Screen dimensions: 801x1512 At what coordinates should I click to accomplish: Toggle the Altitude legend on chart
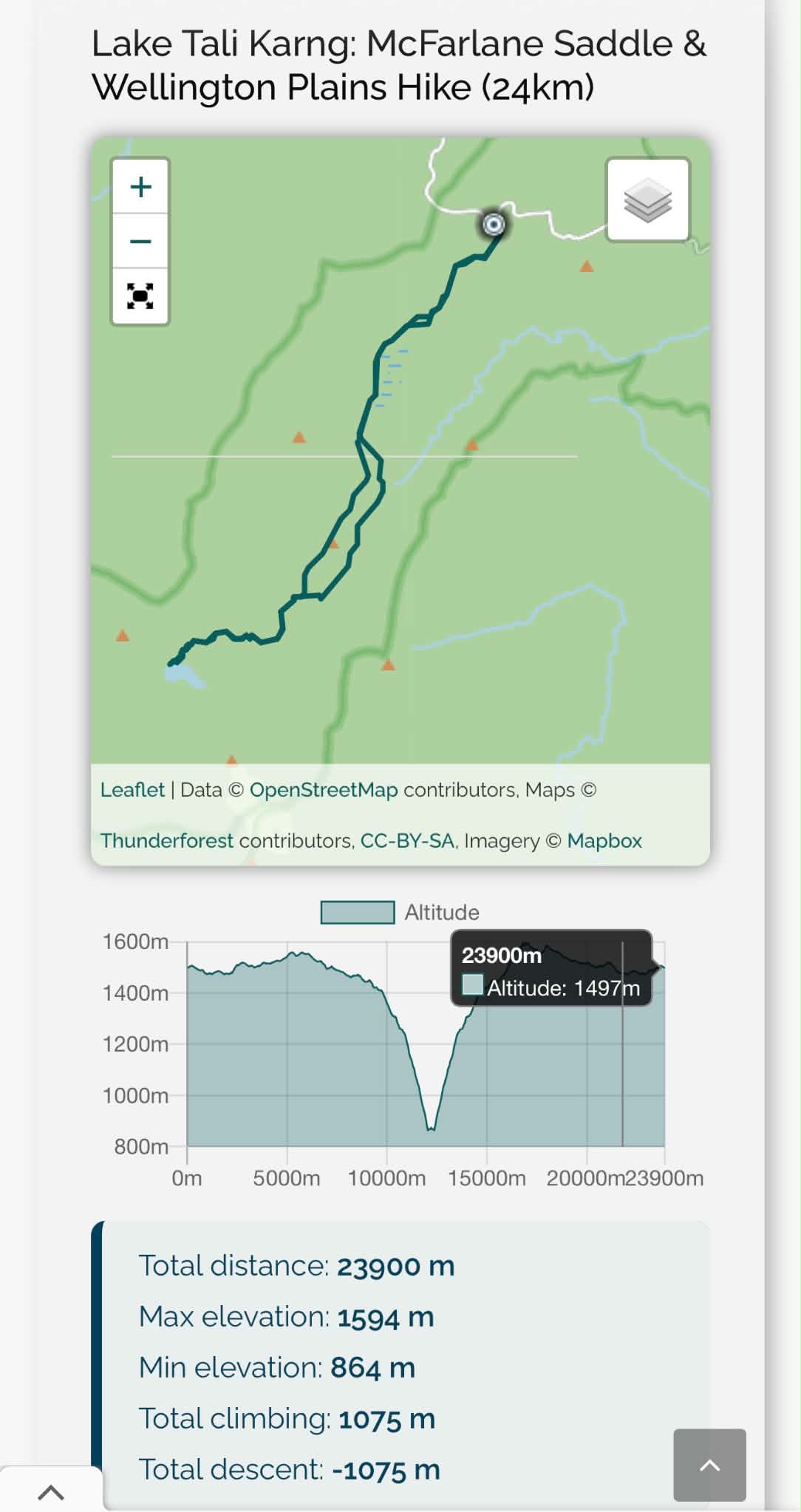coord(400,912)
